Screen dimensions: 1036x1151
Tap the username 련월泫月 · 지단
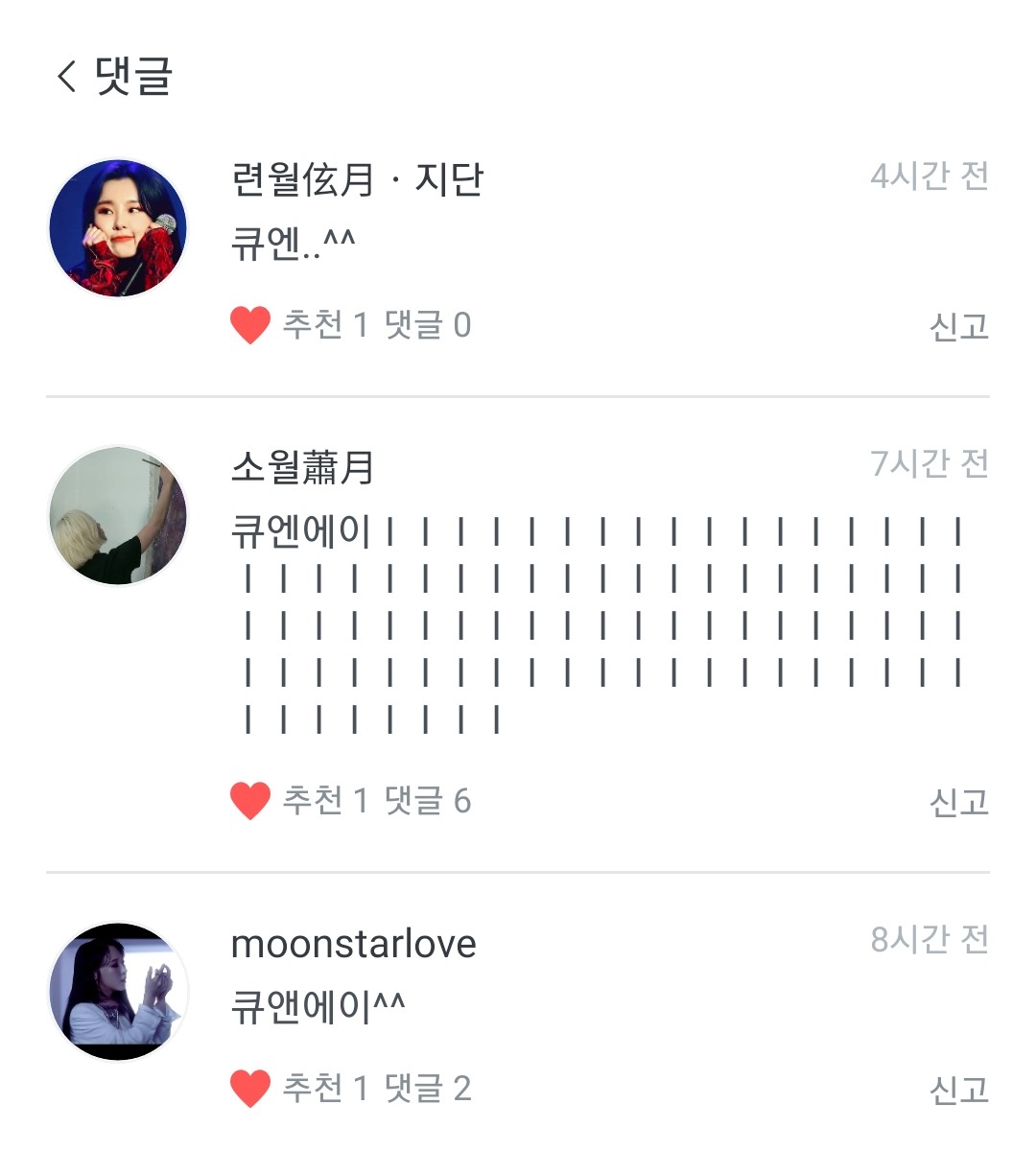357,179
